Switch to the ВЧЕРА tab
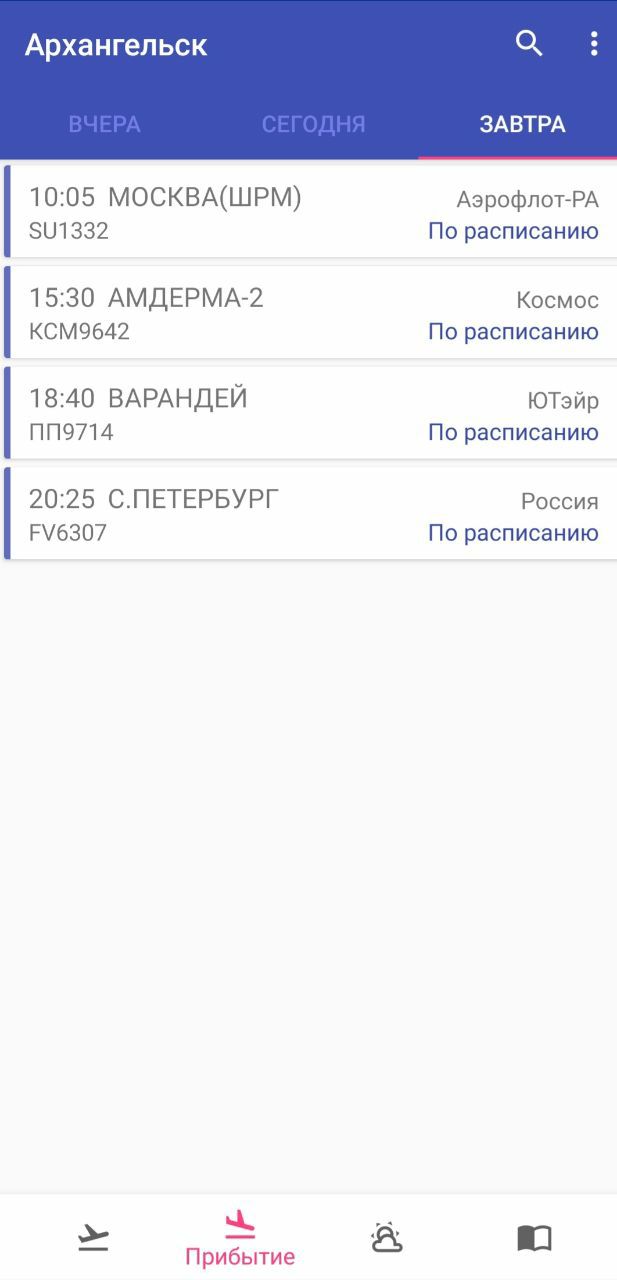617x1280 pixels. pos(104,125)
